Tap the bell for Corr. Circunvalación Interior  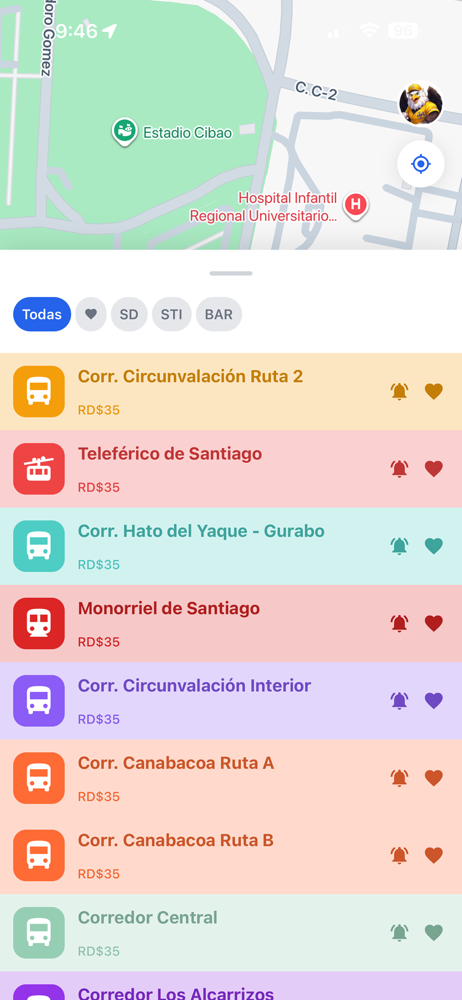click(x=399, y=701)
